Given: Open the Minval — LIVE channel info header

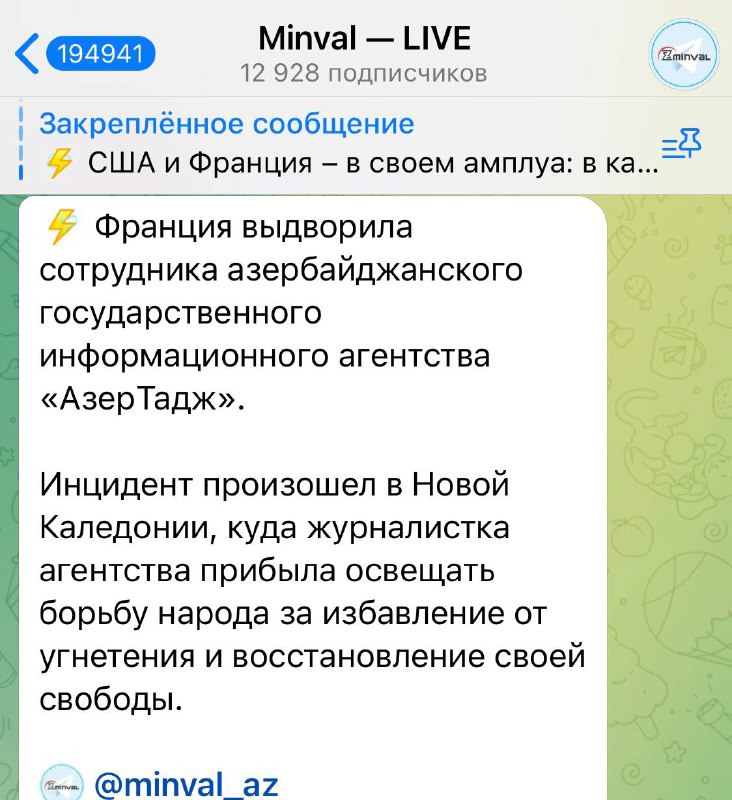Looking at the screenshot, I should (x=364, y=54).
